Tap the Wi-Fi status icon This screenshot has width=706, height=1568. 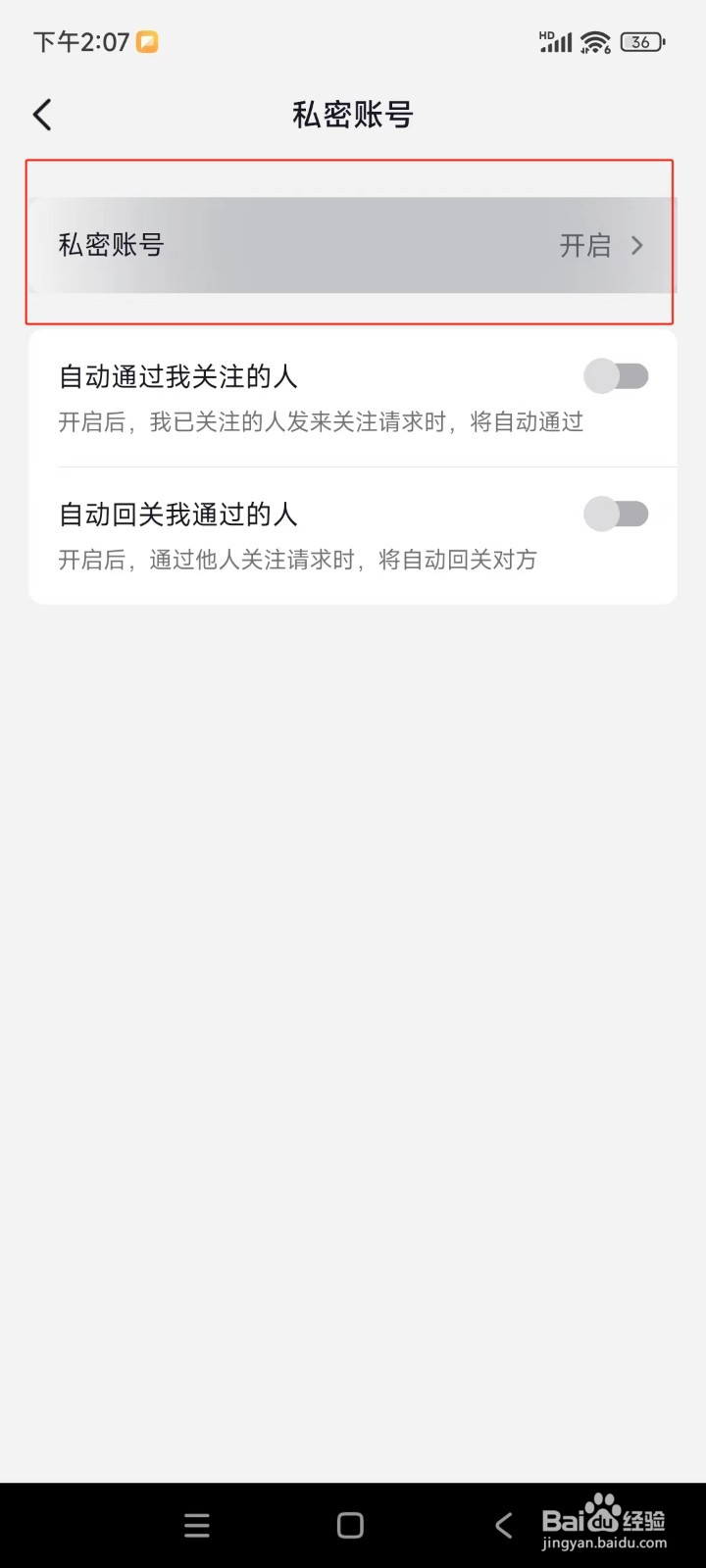tap(596, 41)
